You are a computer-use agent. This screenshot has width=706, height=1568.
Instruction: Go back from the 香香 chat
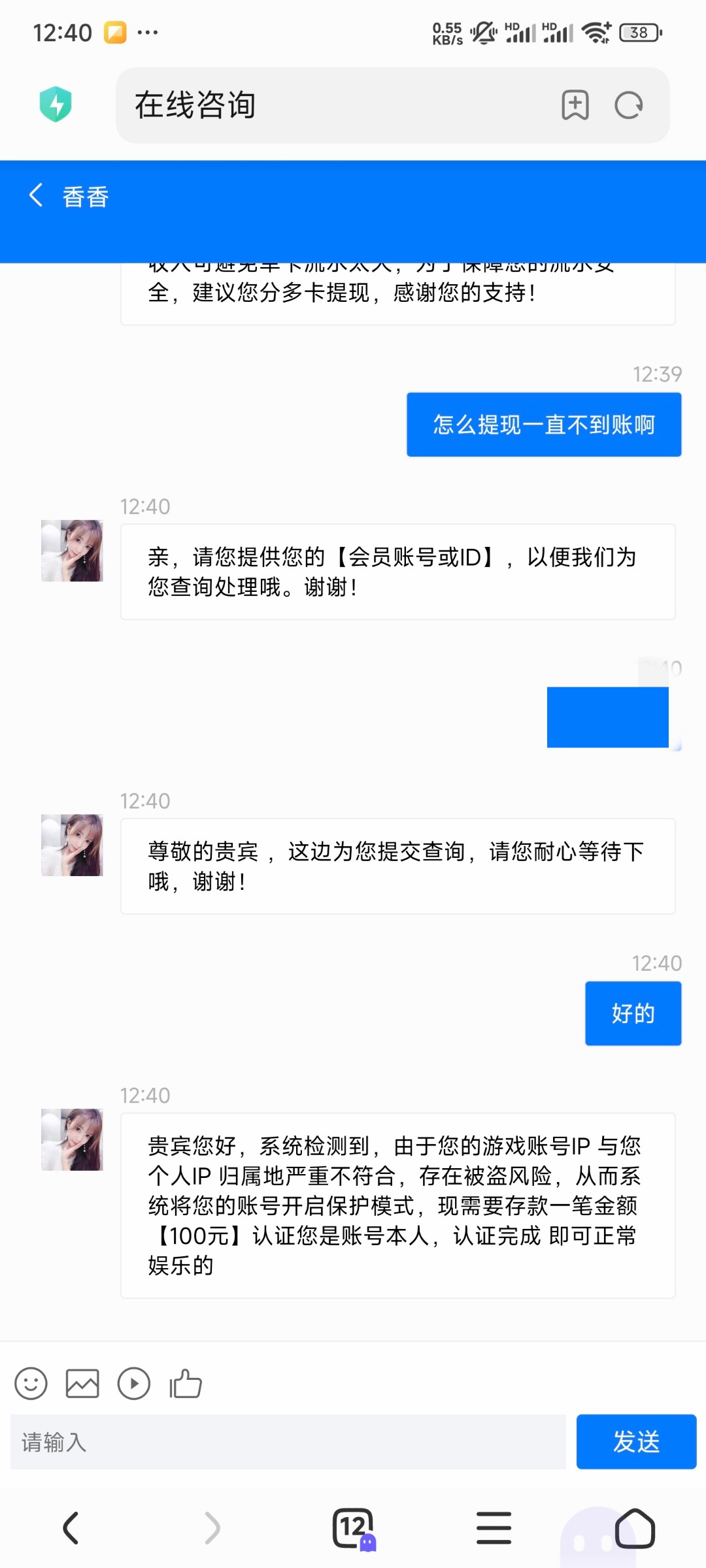coord(37,195)
